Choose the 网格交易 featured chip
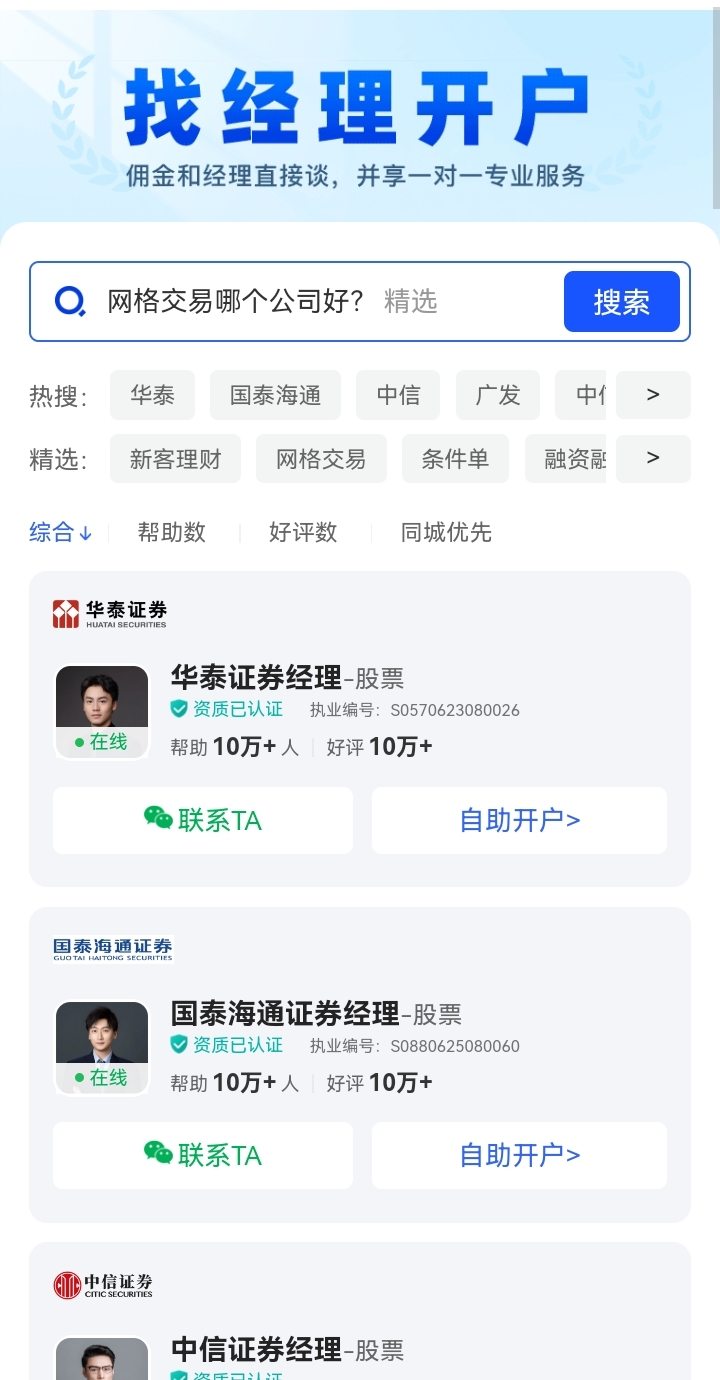Viewport: 720px width, 1380px height. pyautogui.click(x=321, y=459)
